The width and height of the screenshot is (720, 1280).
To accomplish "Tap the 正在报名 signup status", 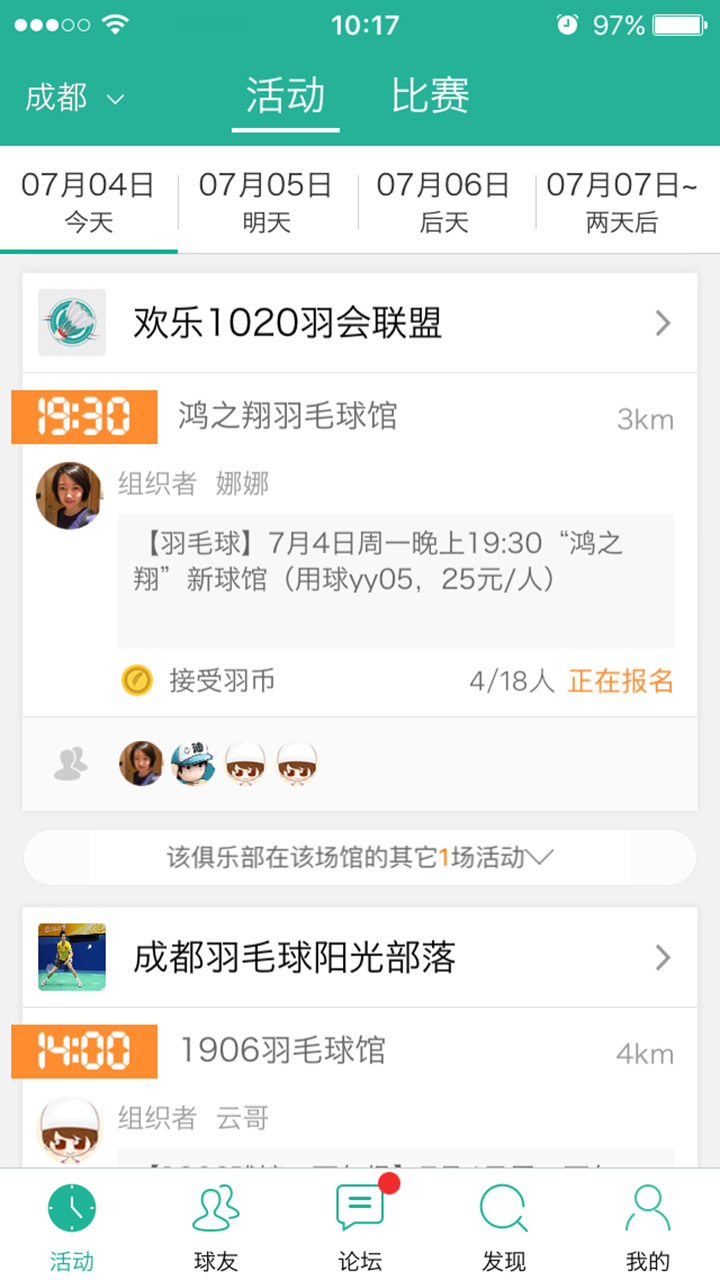I will pyautogui.click(x=620, y=680).
